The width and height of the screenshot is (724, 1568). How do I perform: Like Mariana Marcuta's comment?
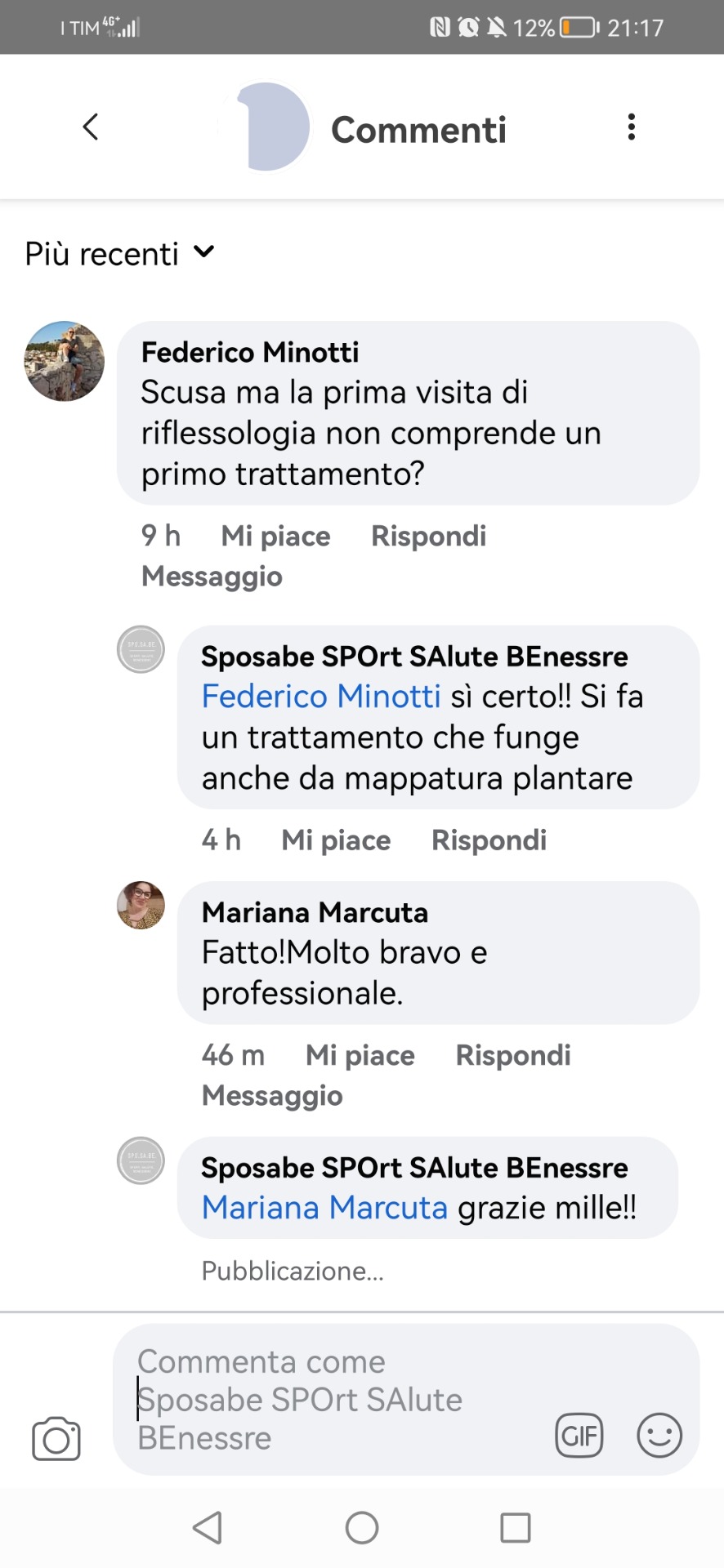point(360,1055)
